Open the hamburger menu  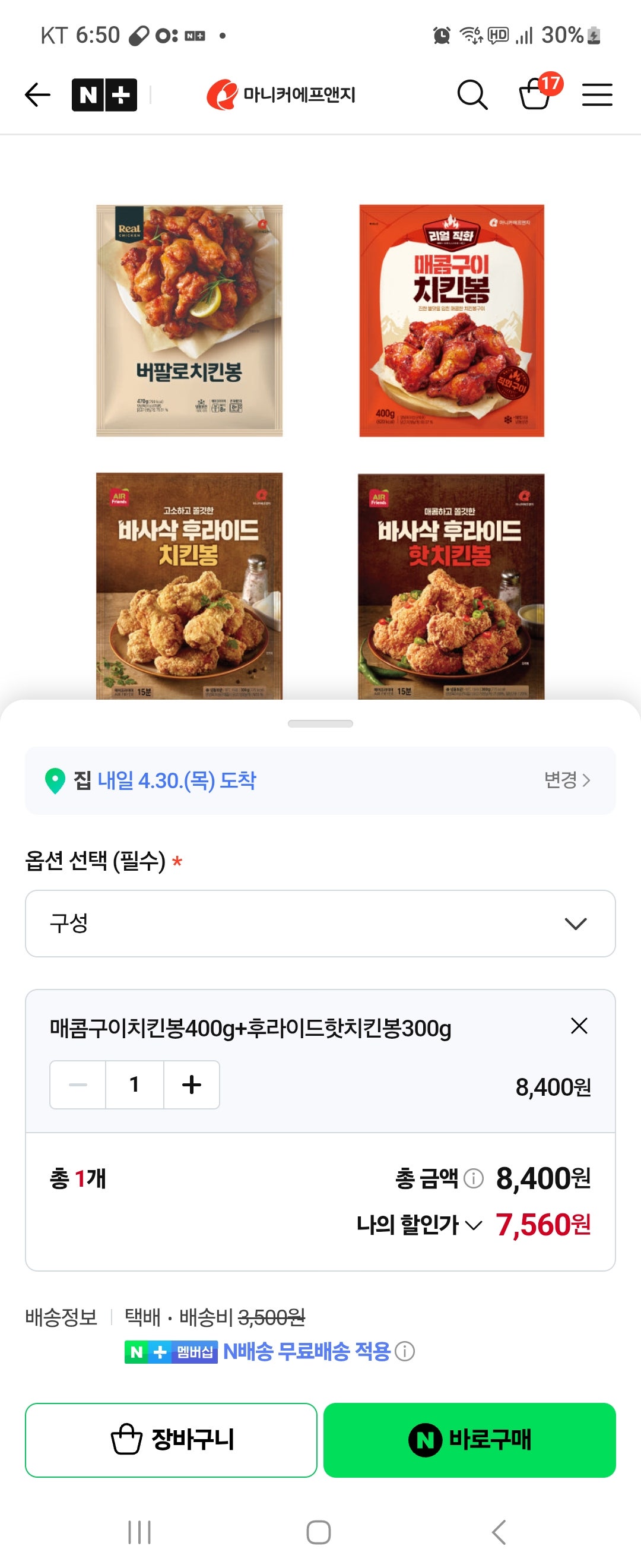598,95
